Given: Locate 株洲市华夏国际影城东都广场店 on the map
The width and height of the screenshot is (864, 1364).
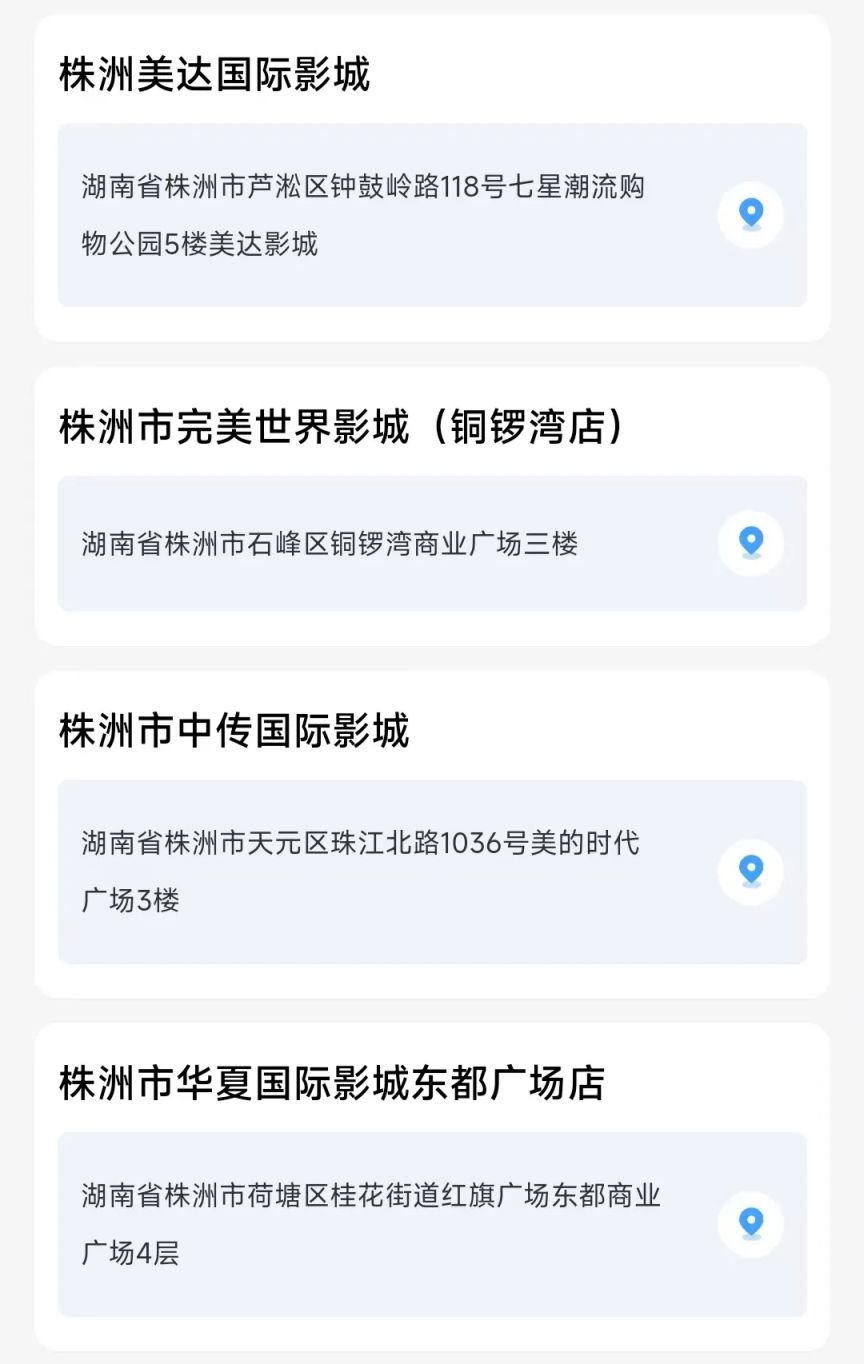Looking at the screenshot, I should 750,1223.
